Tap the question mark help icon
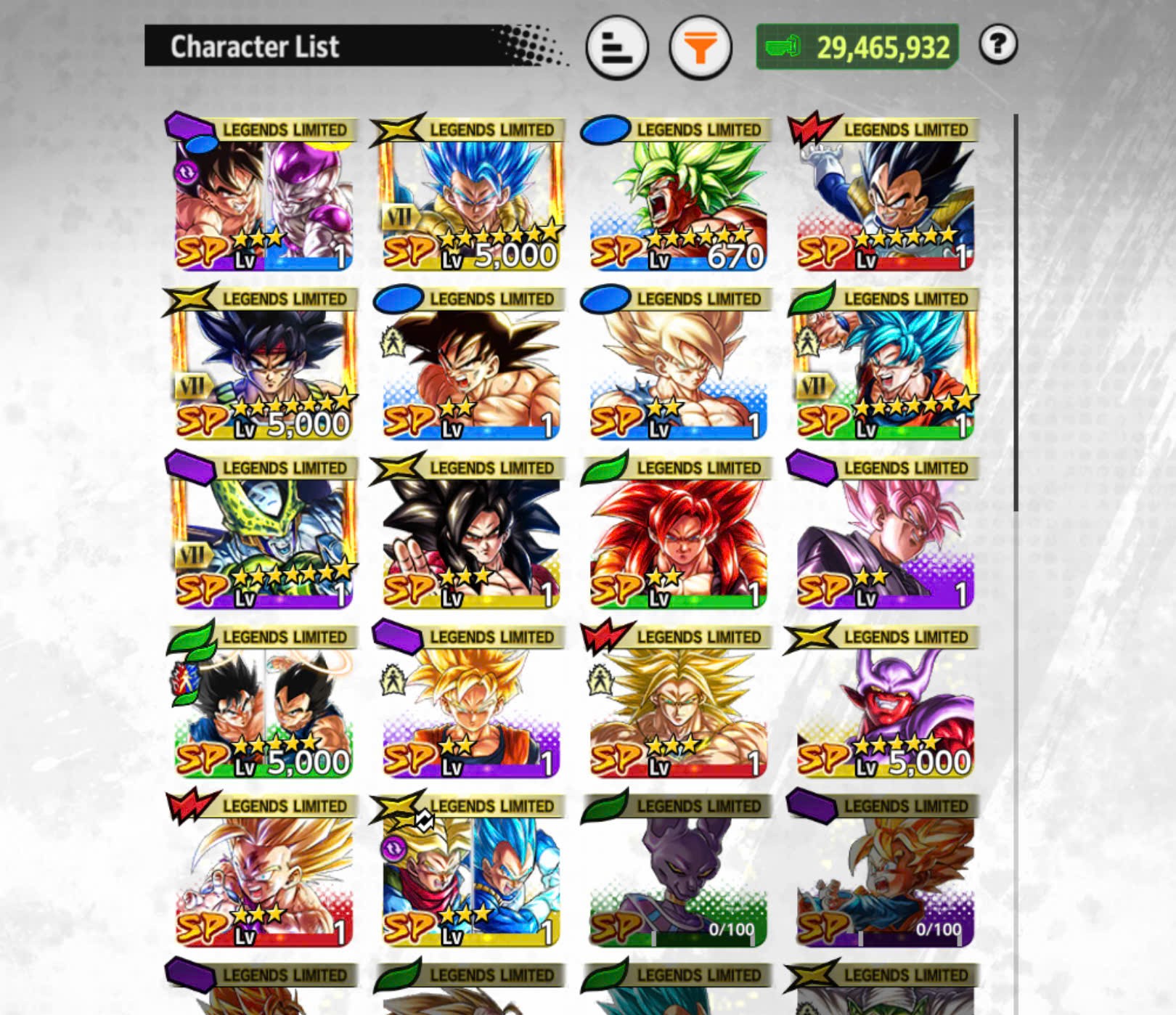 coord(998,45)
